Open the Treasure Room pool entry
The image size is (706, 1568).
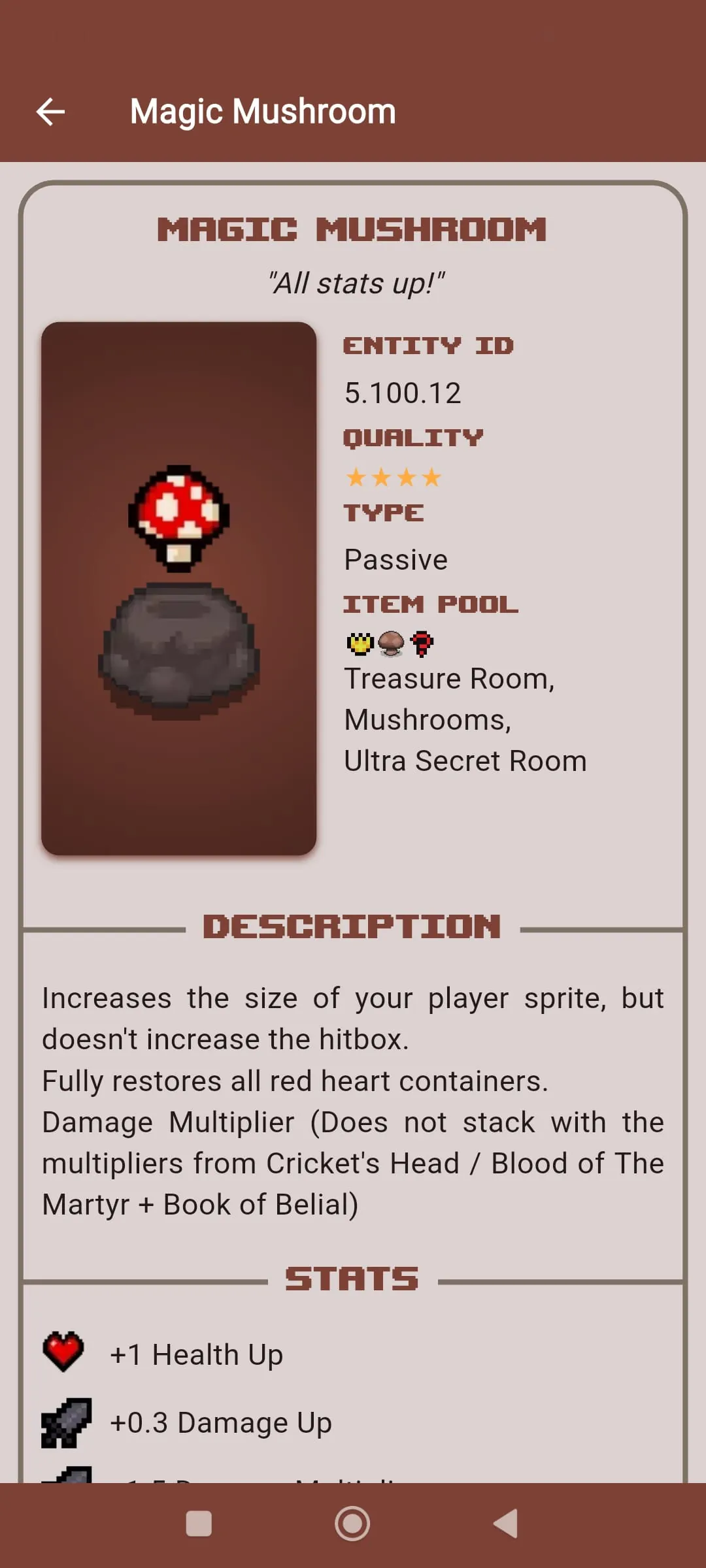[x=450, y=679]
